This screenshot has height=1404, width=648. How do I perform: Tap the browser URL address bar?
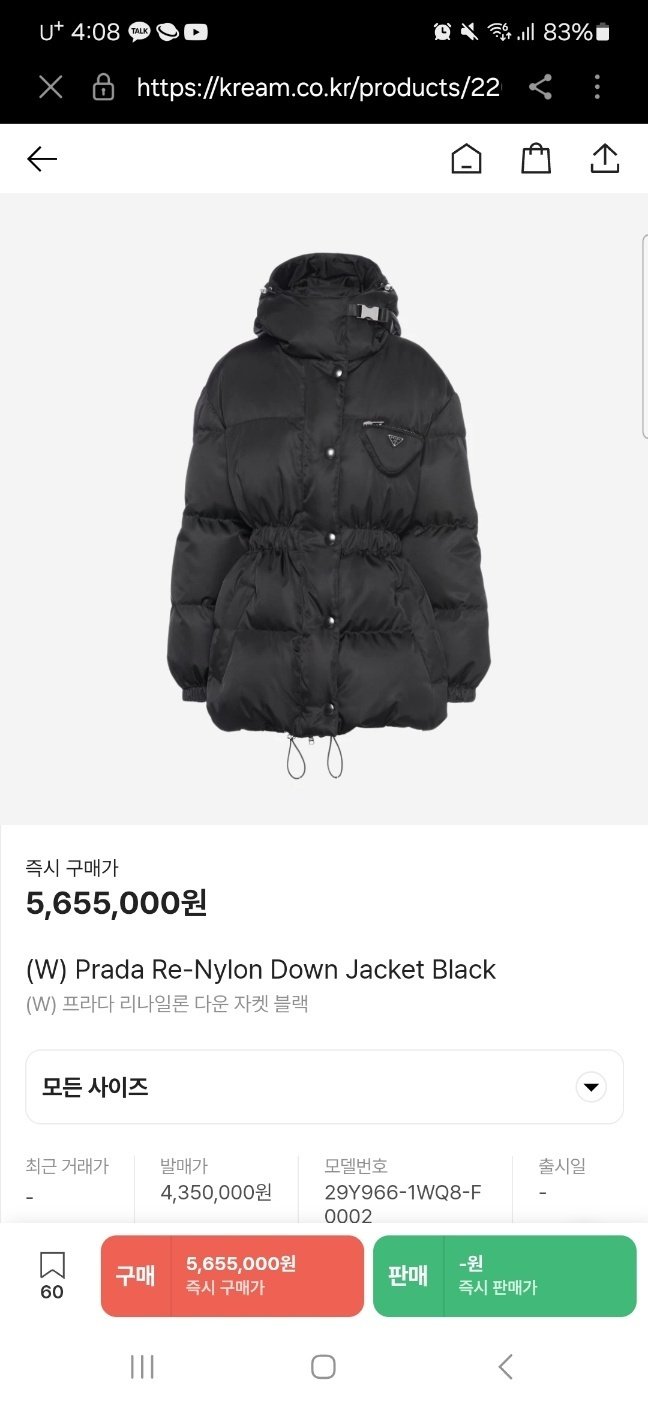click(318, 87)
